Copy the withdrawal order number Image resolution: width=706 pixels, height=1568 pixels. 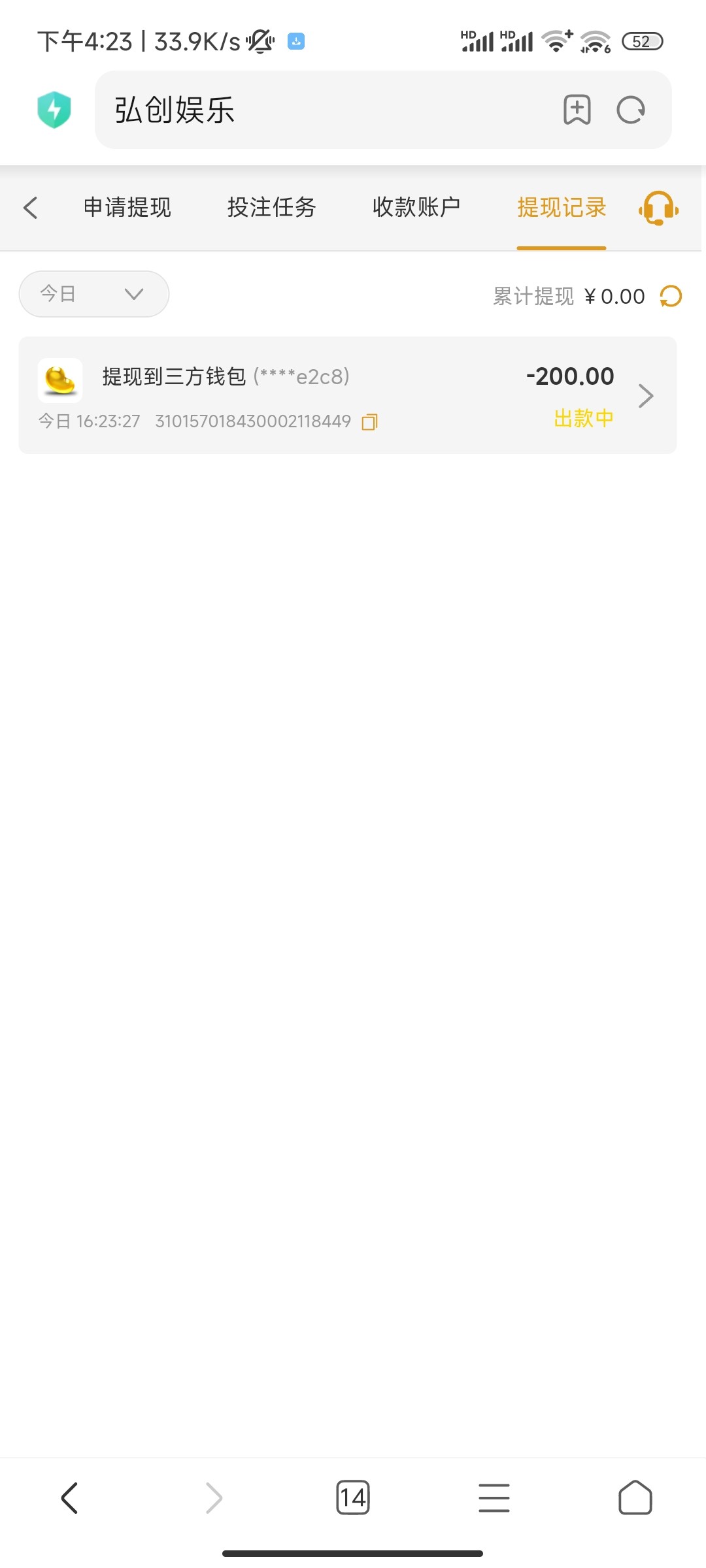coord(369,422)
